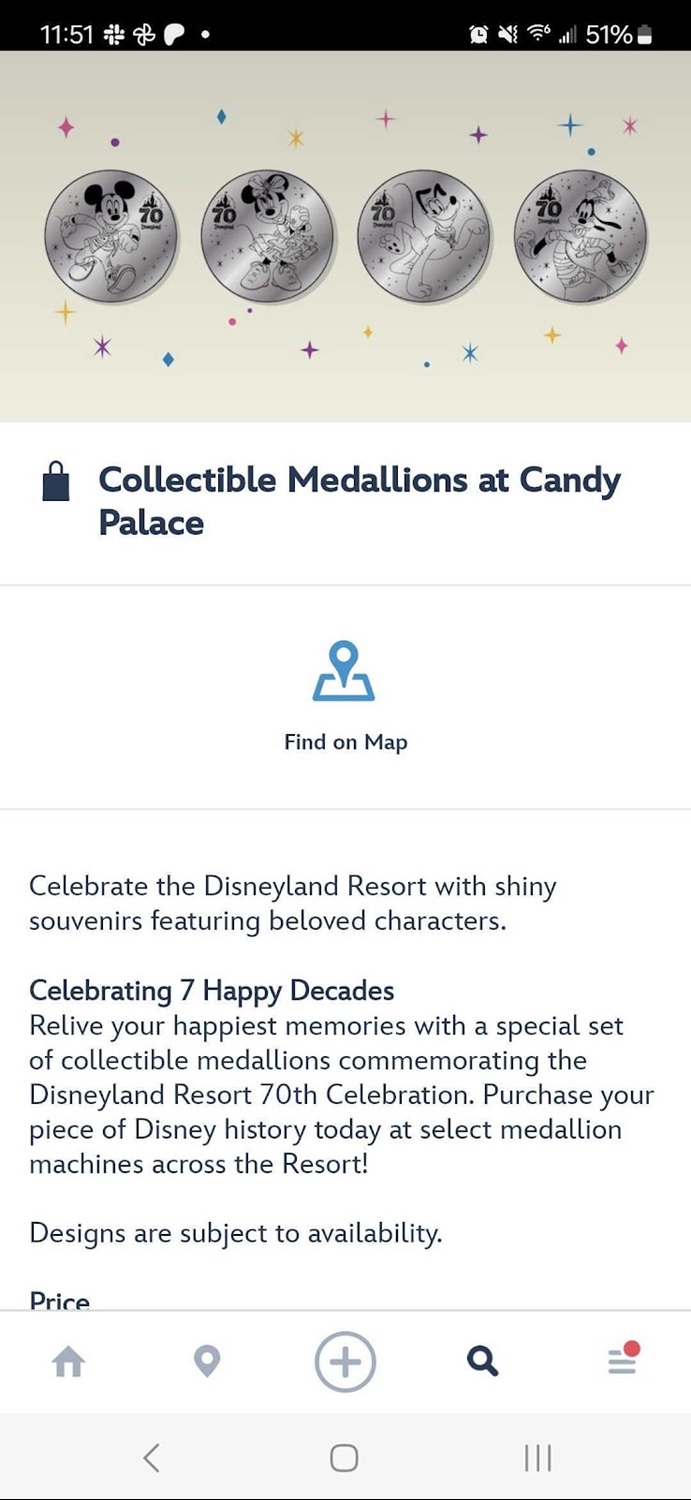Switch to the search tab
The height and width of the screenshot is (1500, 691).
(482, 1362)
